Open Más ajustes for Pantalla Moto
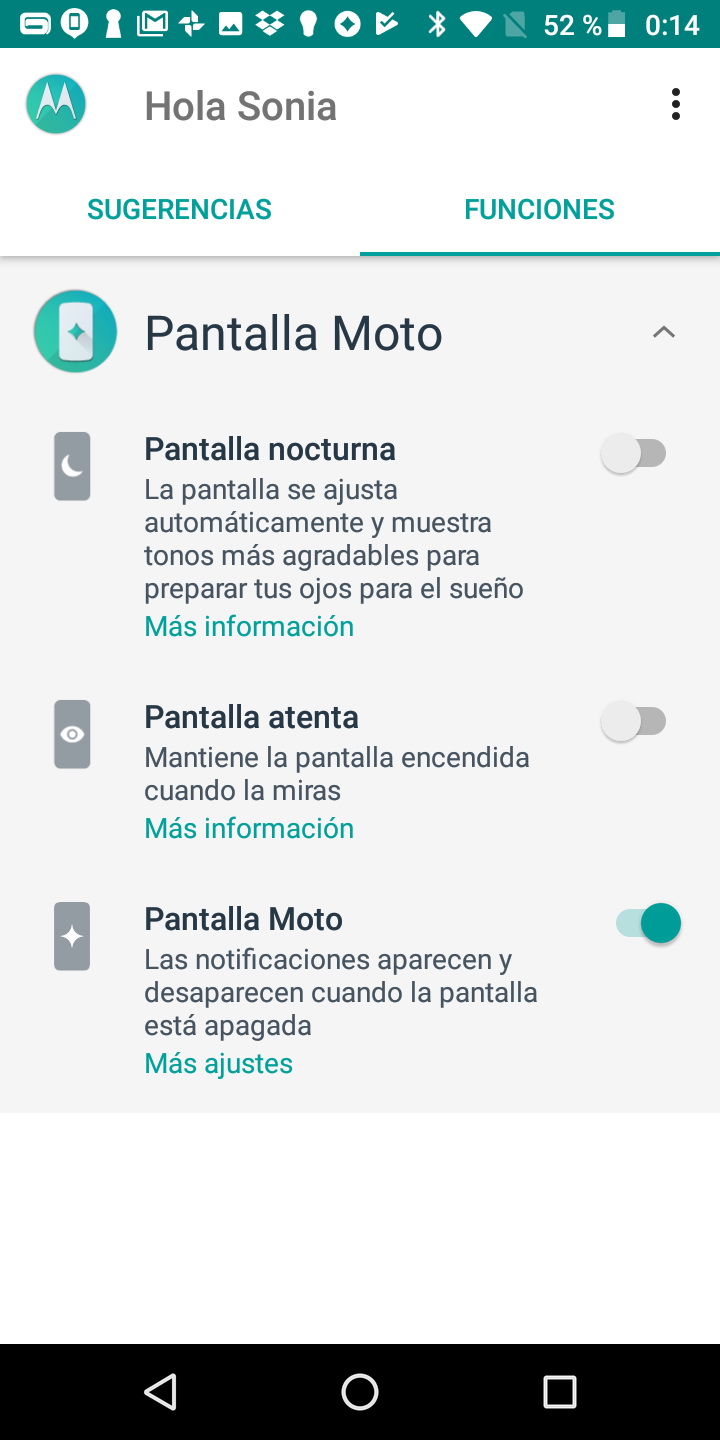The image size is (720, 1440). pos(219,1063)
